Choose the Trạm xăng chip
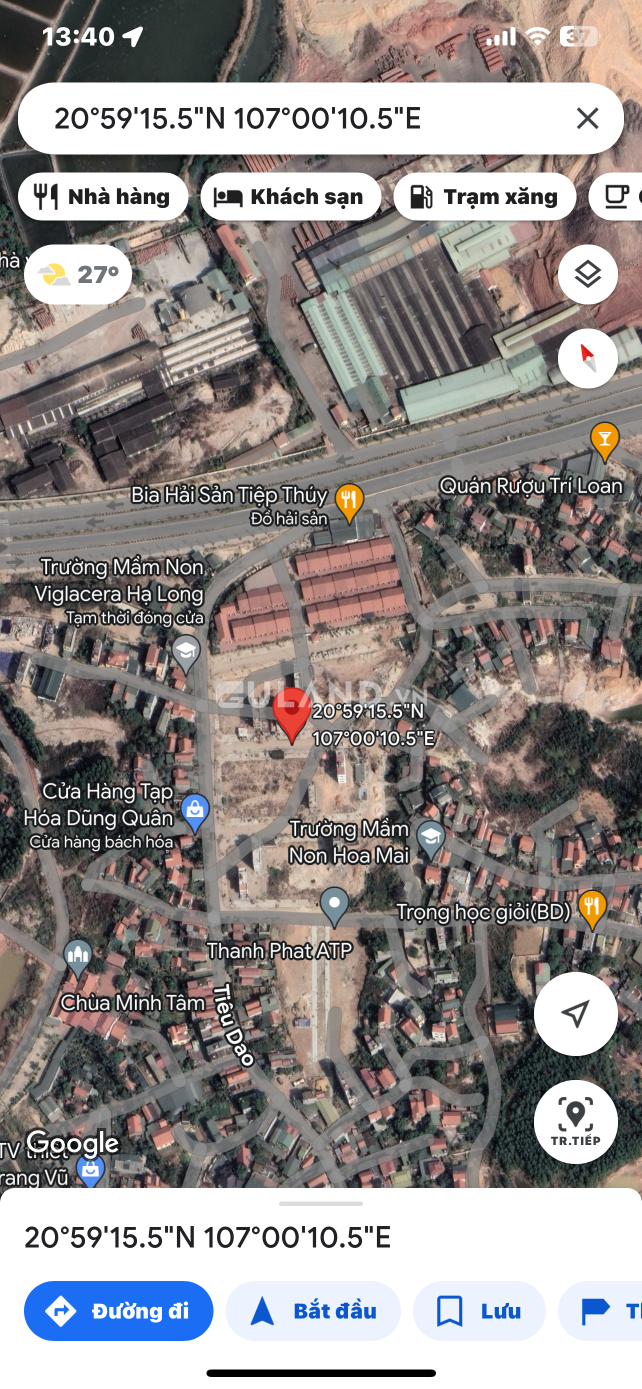 (485, 197)
